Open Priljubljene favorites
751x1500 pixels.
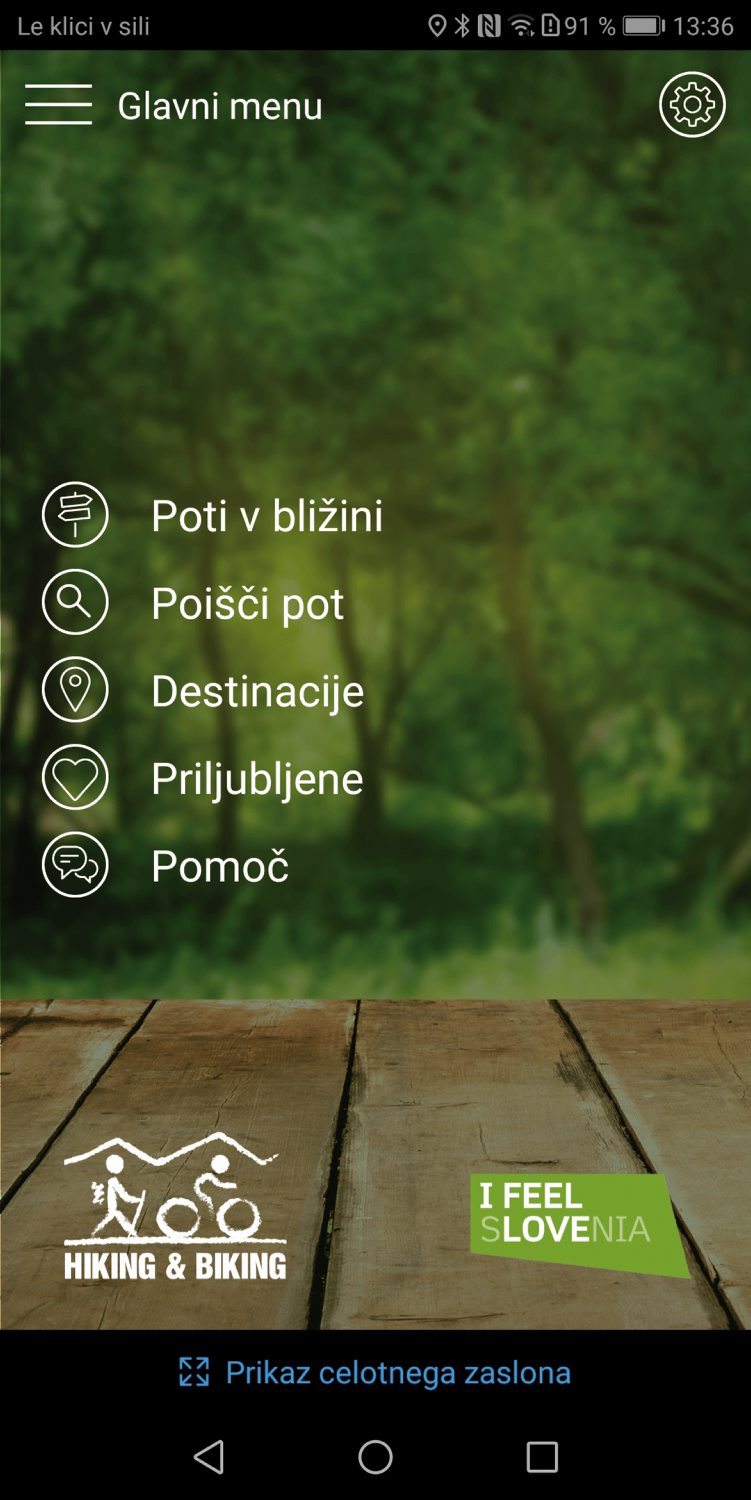(x=256, y=779)
